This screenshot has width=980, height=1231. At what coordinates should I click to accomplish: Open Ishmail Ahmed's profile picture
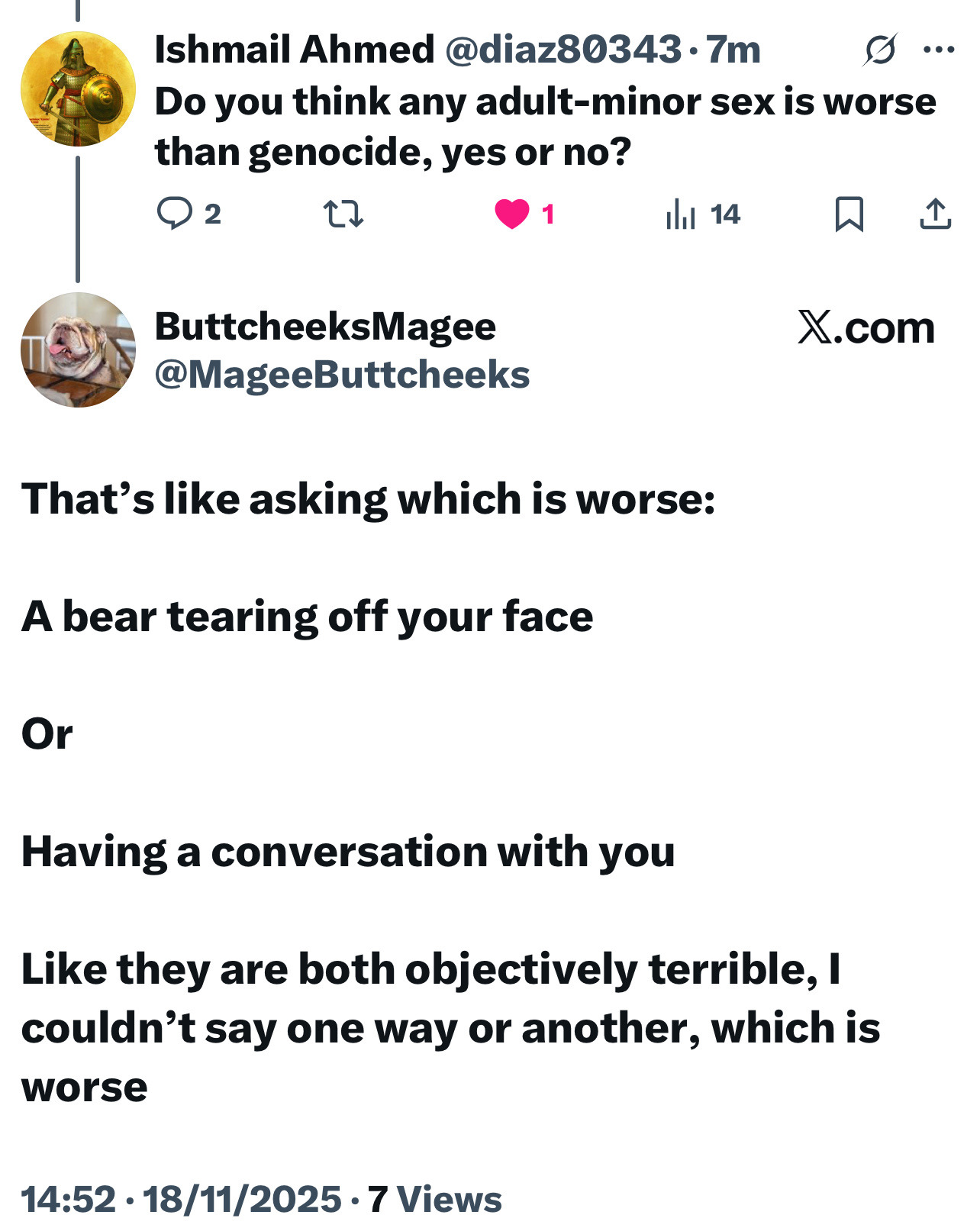click(x=78, y=89)
